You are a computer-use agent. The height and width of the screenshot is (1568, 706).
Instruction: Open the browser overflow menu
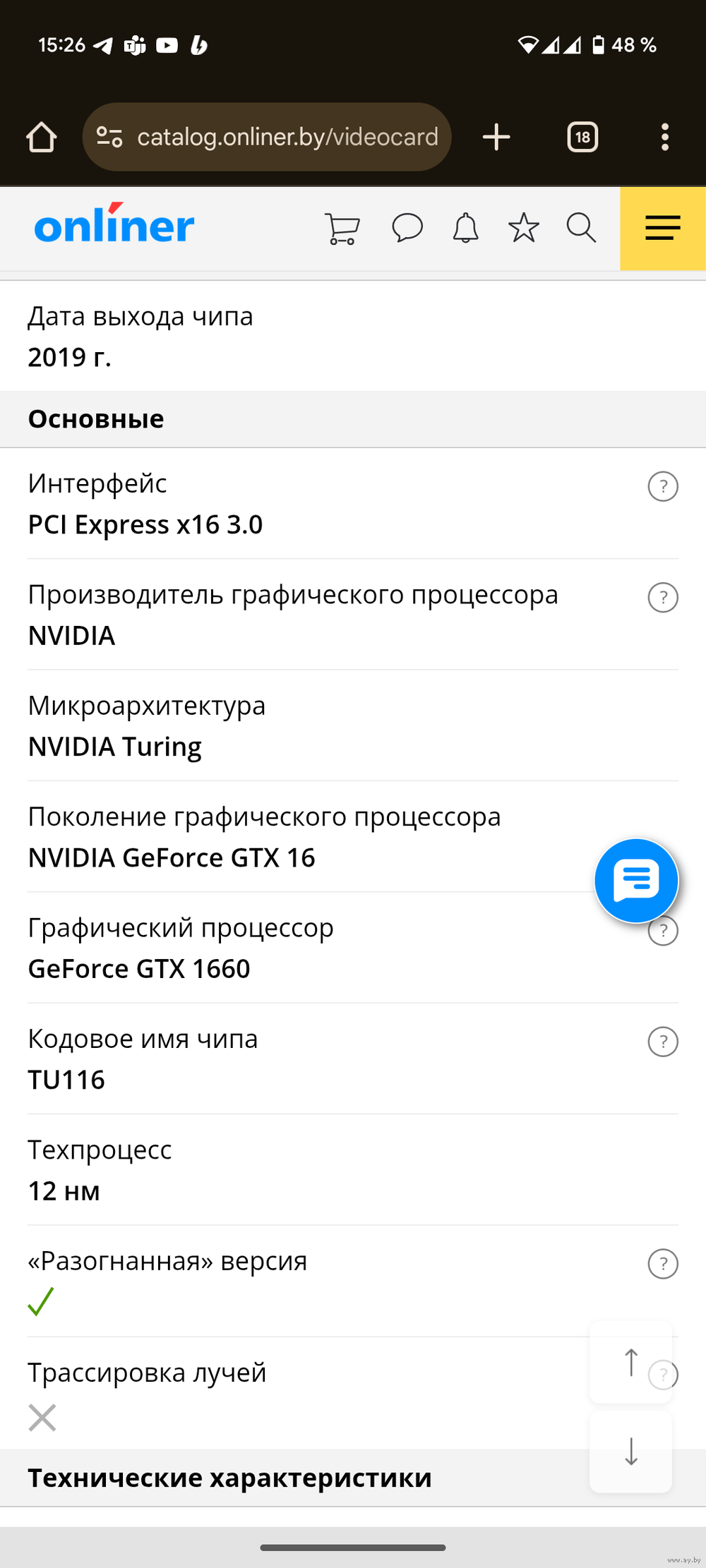(x=665, y=137)
